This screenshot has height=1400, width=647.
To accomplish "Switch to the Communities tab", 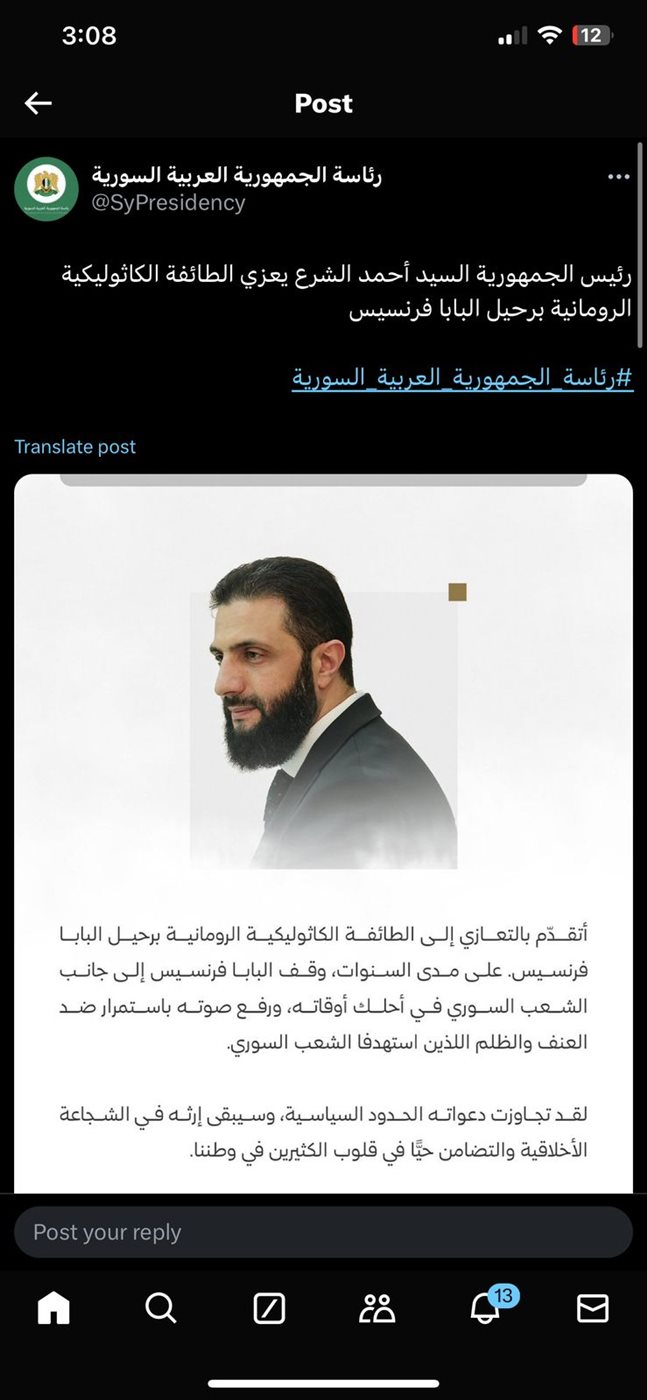I will pyautogui.click(x=377, y=1307).
